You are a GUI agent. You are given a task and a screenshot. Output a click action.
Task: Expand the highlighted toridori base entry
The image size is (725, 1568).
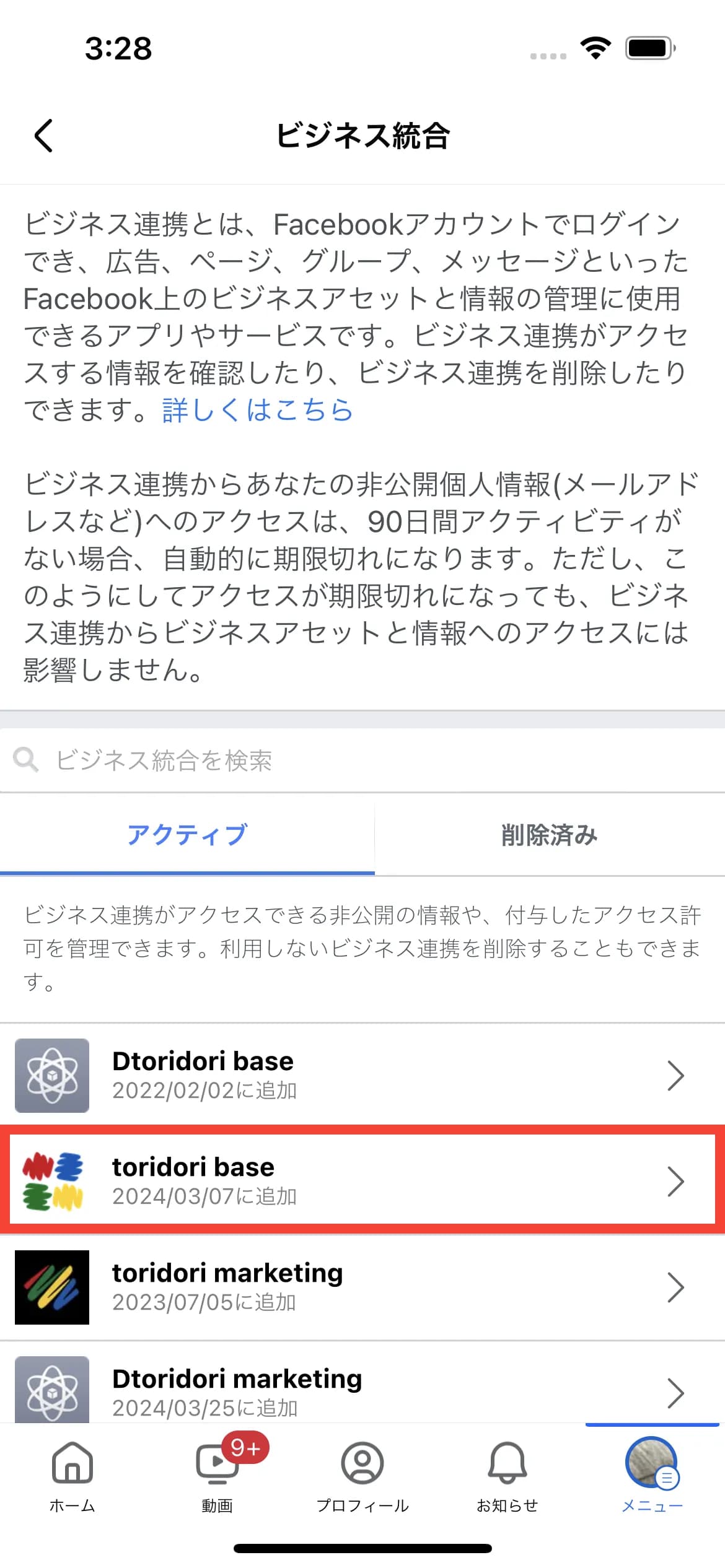(x=677, y=1180)
